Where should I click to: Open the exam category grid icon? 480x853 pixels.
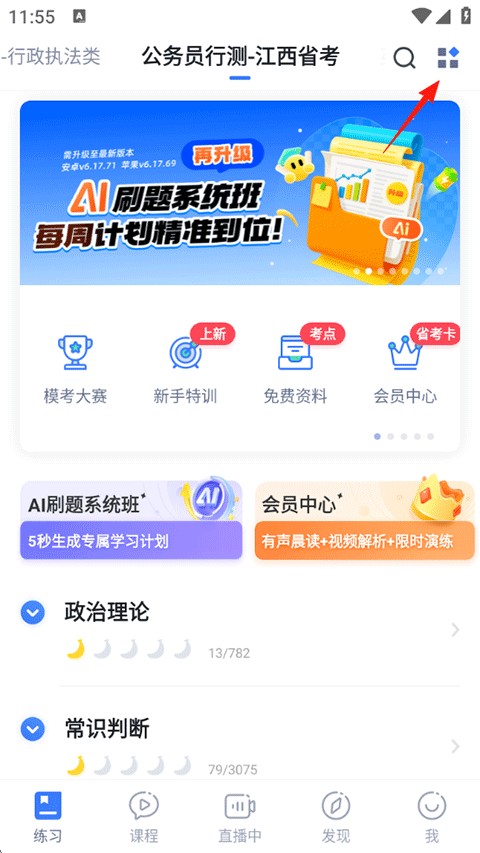coord(448,58)
